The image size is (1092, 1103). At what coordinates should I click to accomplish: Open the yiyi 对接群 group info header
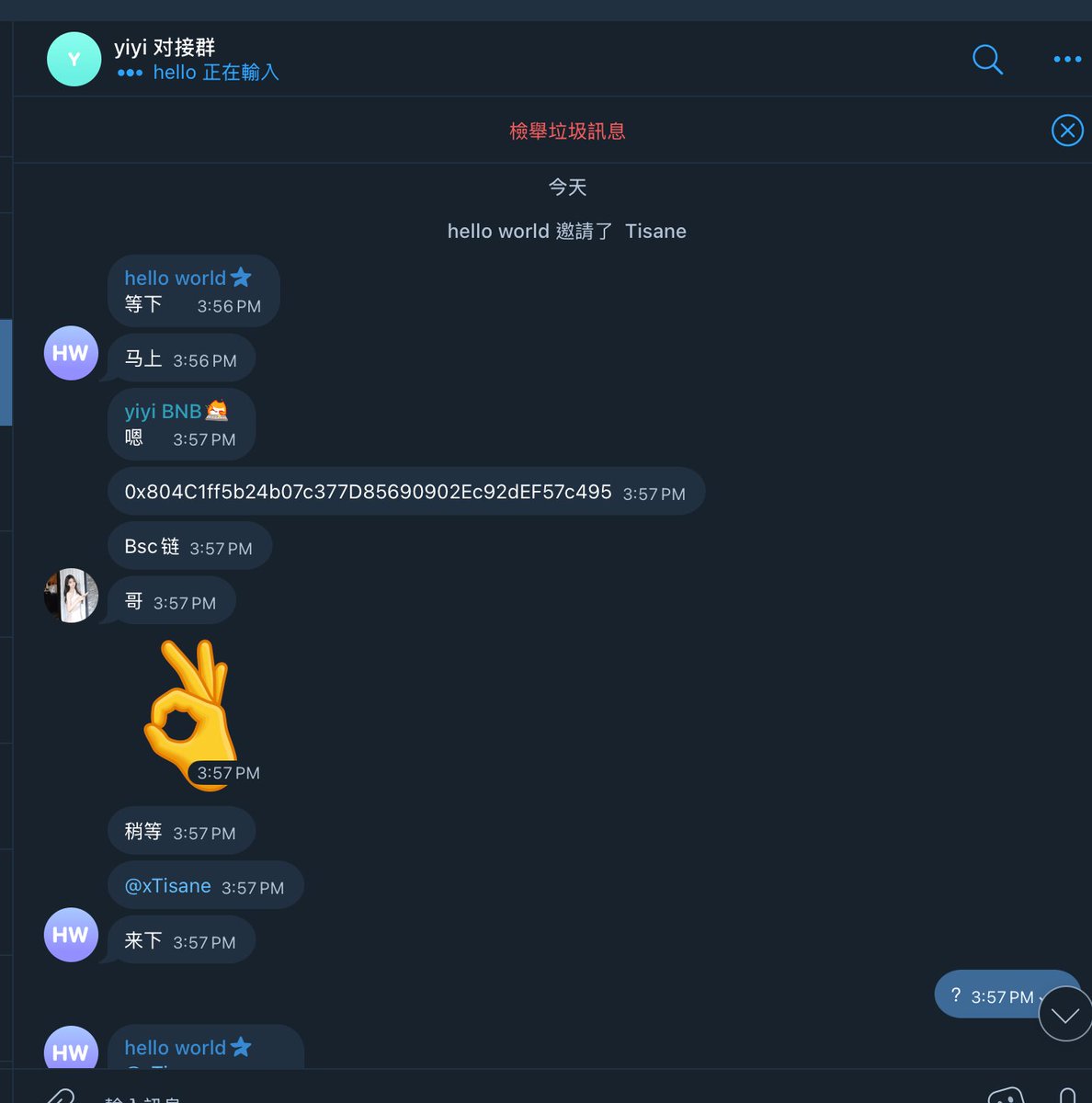[165, 59]
